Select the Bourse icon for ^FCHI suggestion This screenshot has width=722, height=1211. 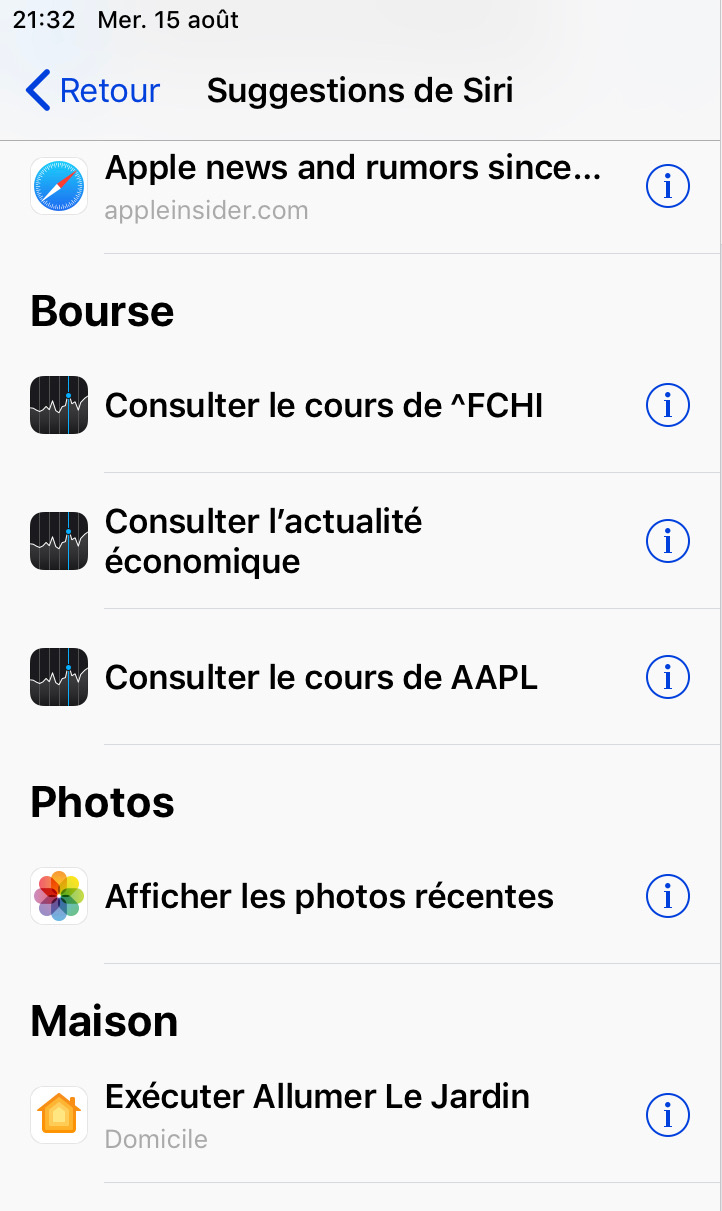[x=58, y=405]
